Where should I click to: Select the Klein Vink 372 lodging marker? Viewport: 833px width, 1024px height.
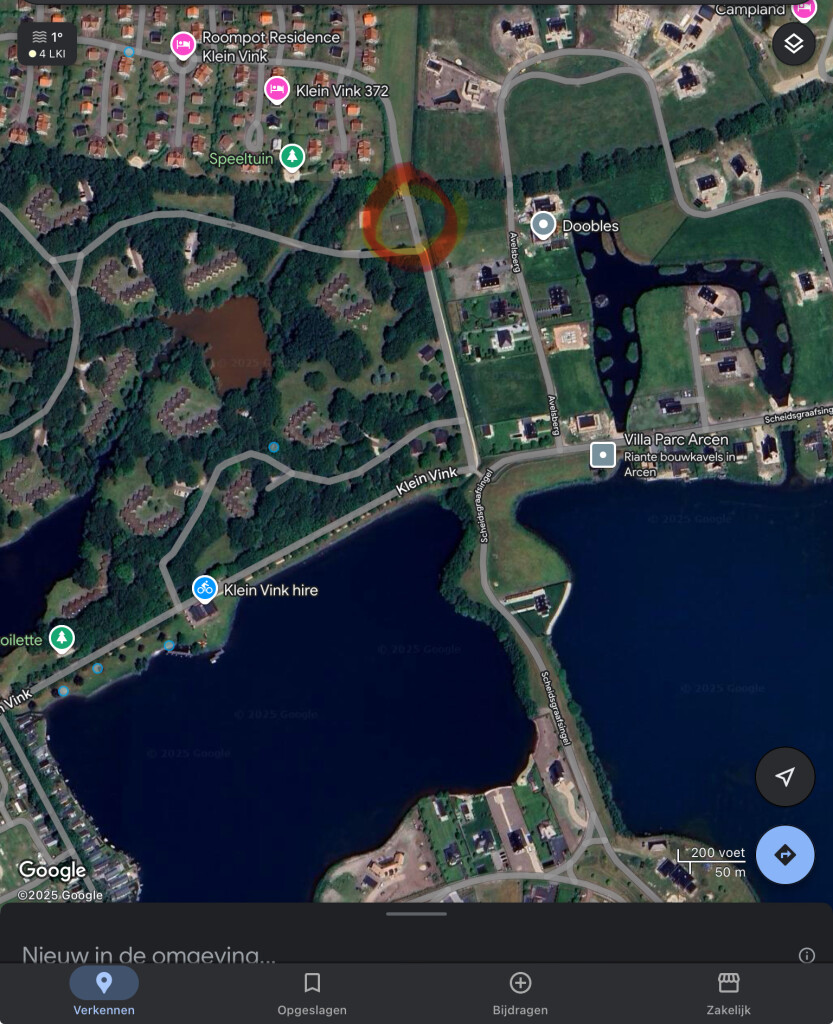pos(277,90)
